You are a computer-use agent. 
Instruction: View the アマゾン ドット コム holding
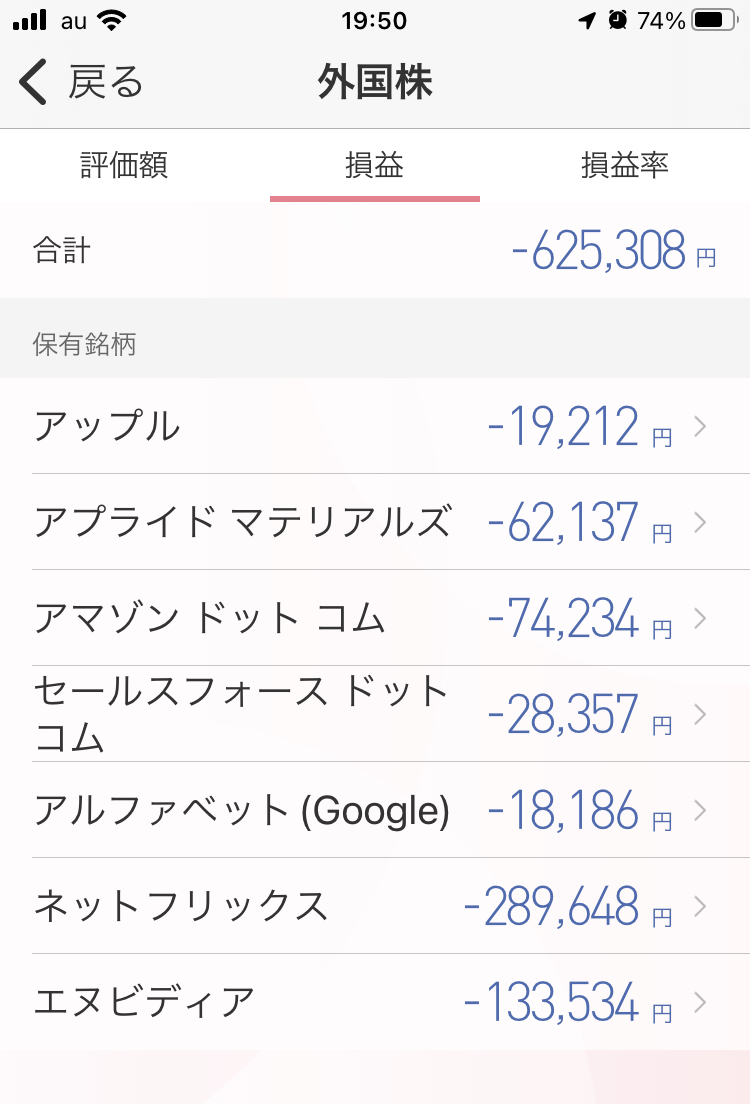coord(375,618)
